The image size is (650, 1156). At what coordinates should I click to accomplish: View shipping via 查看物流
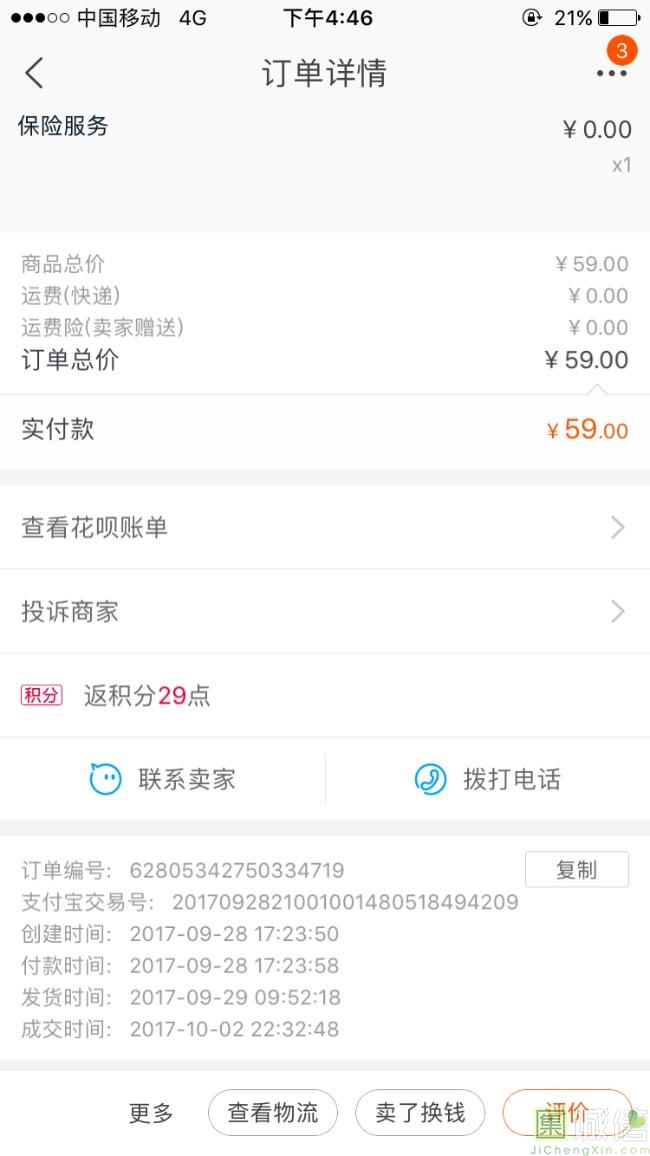click(273, 1113)
